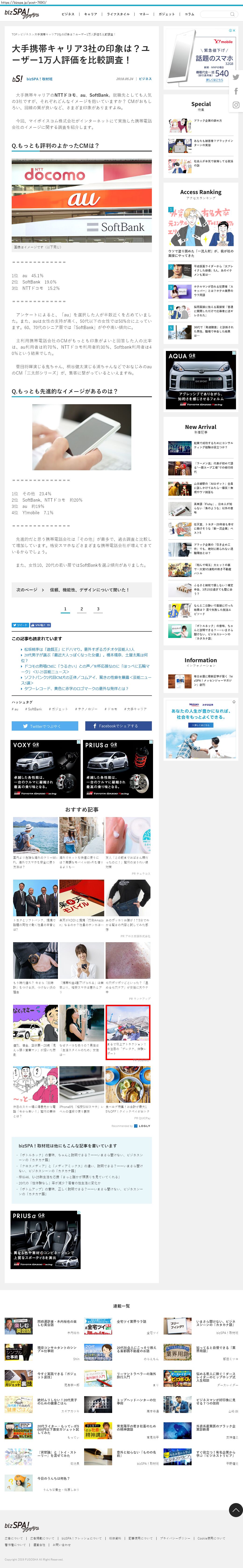Open the Instagram icon on the side bar

[x=236, y=105]
